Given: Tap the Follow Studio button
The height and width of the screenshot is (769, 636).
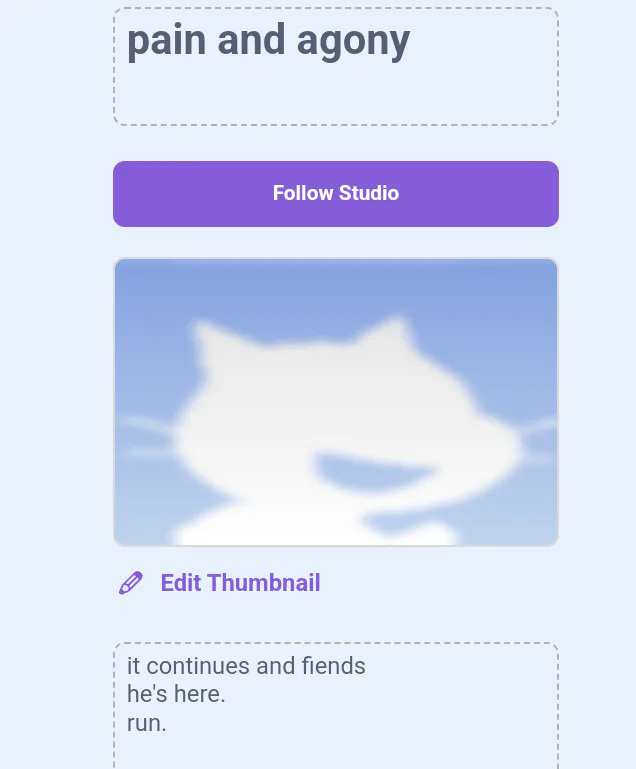Looking at the screenshot, I should [x=336, y=194].
